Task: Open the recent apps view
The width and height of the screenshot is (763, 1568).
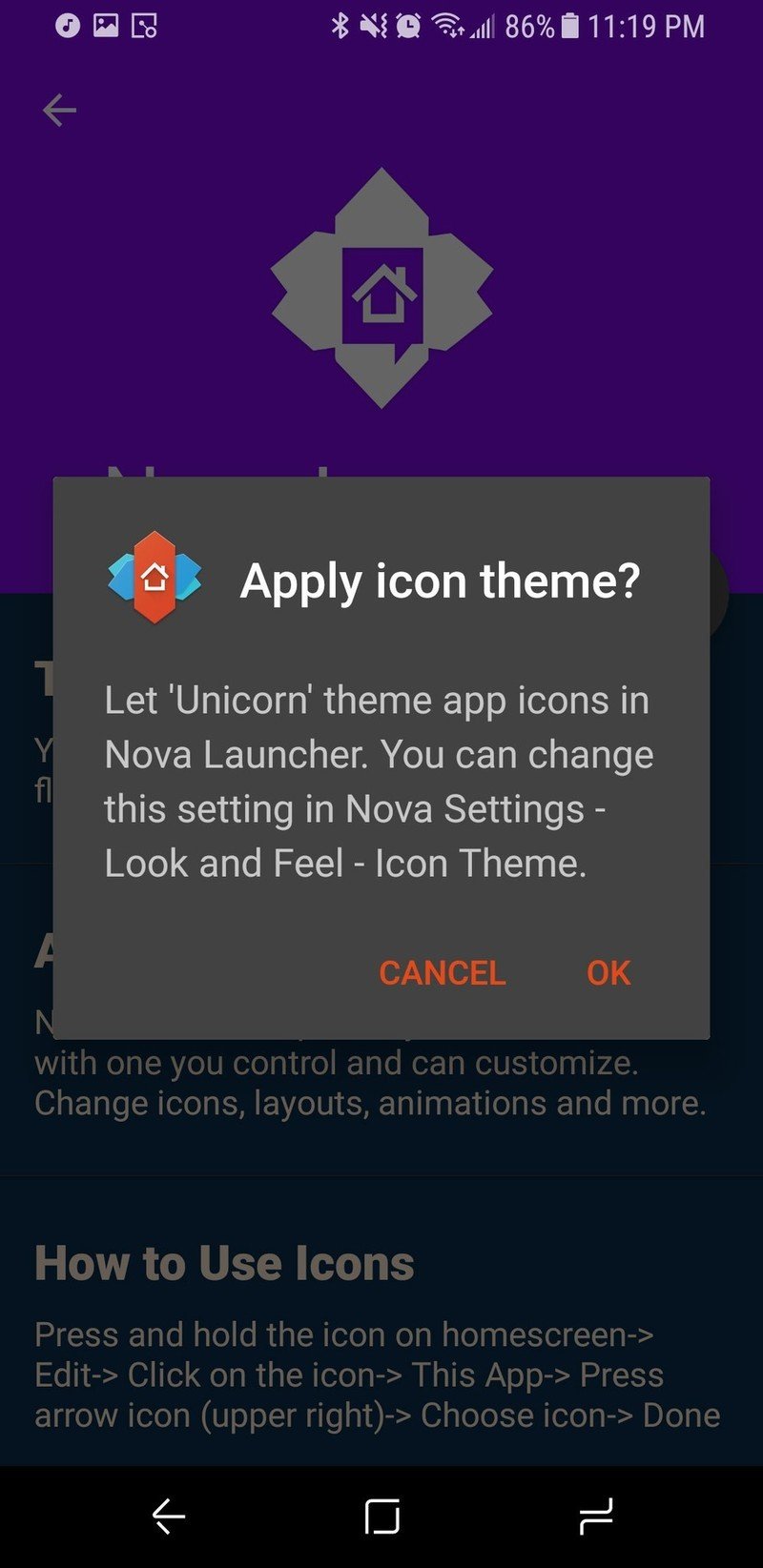Action: click(x=595, y=1516)
